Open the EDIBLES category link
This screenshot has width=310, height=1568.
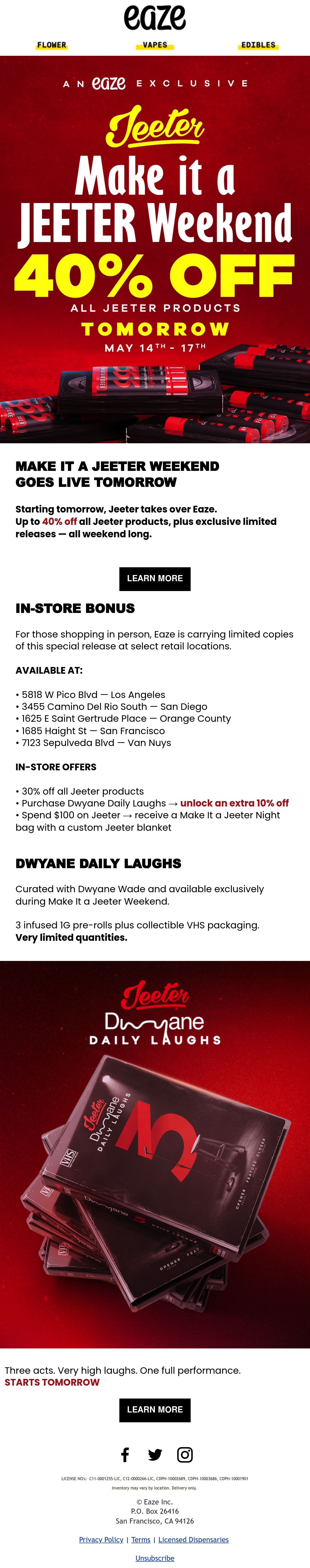[258, 45]
